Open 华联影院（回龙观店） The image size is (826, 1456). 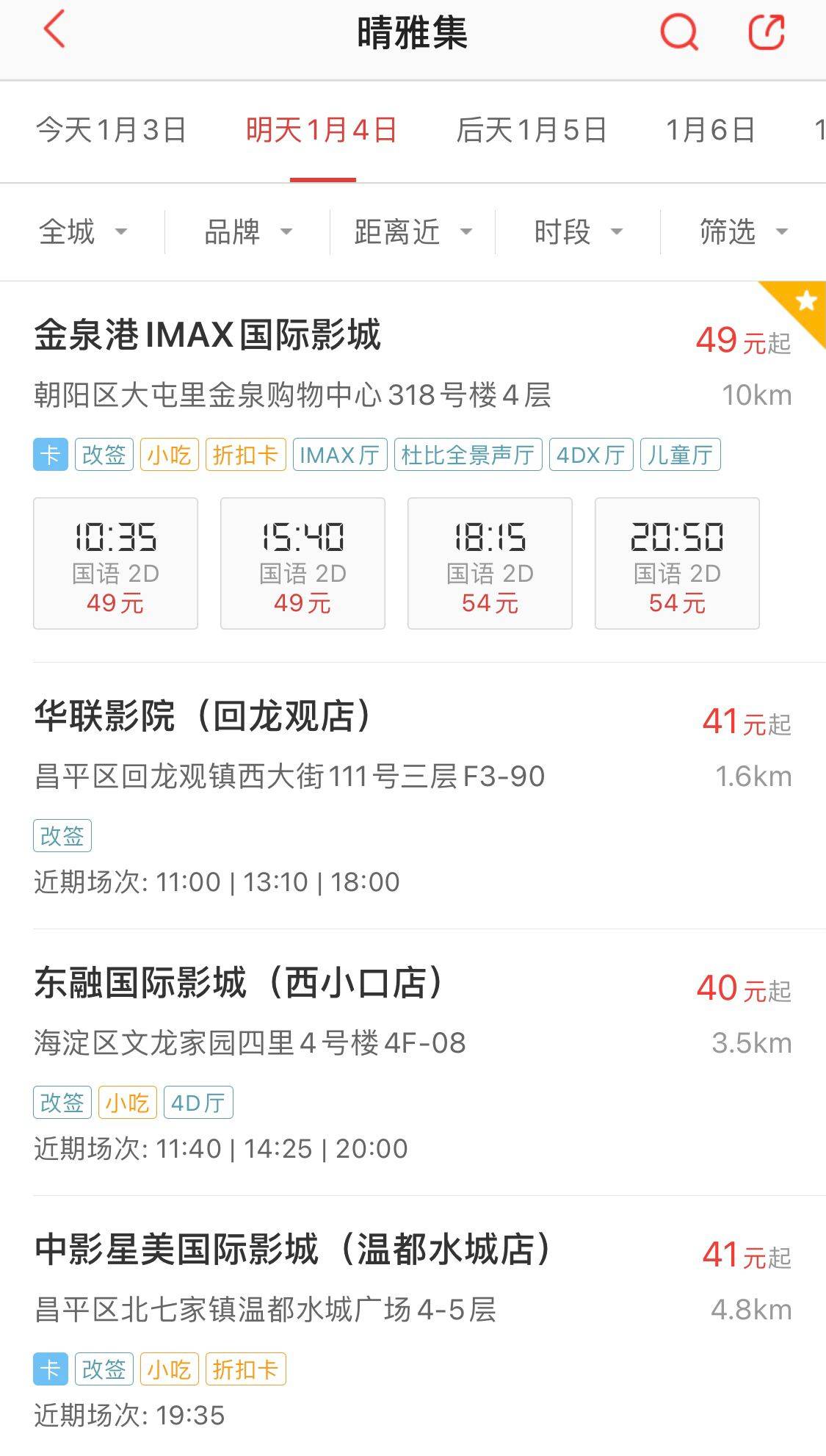(413, 796)
